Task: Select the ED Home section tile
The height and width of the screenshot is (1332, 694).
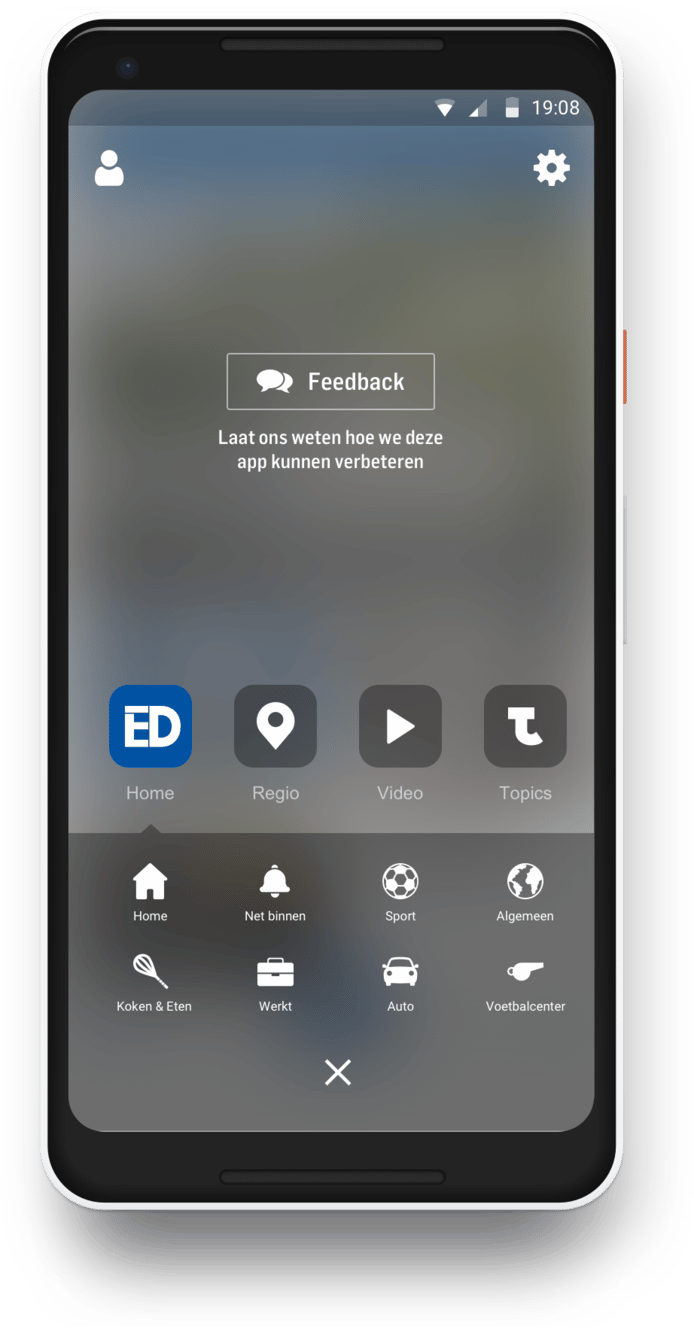Action: pos(150,726)
